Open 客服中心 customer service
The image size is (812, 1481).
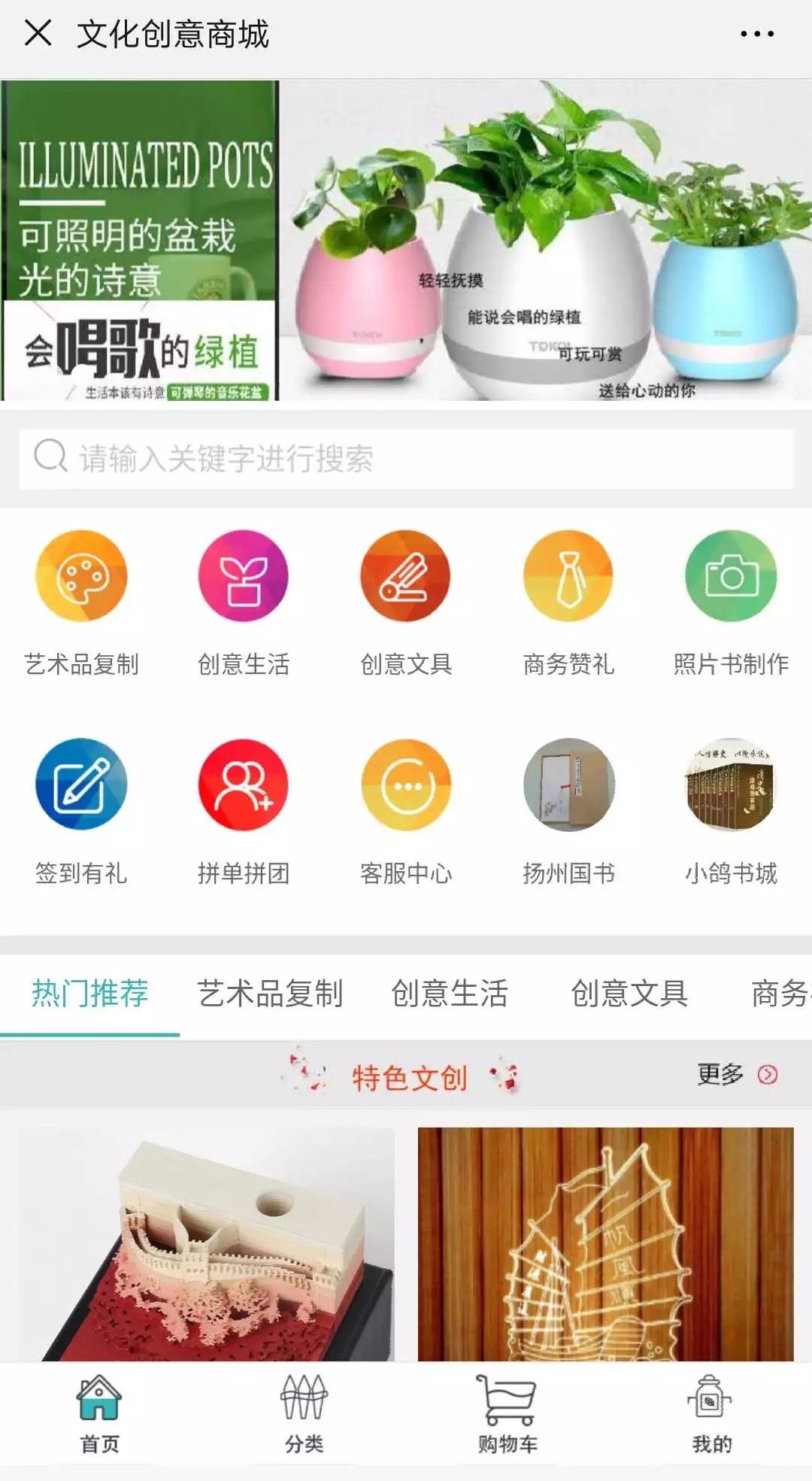[406, 785]
